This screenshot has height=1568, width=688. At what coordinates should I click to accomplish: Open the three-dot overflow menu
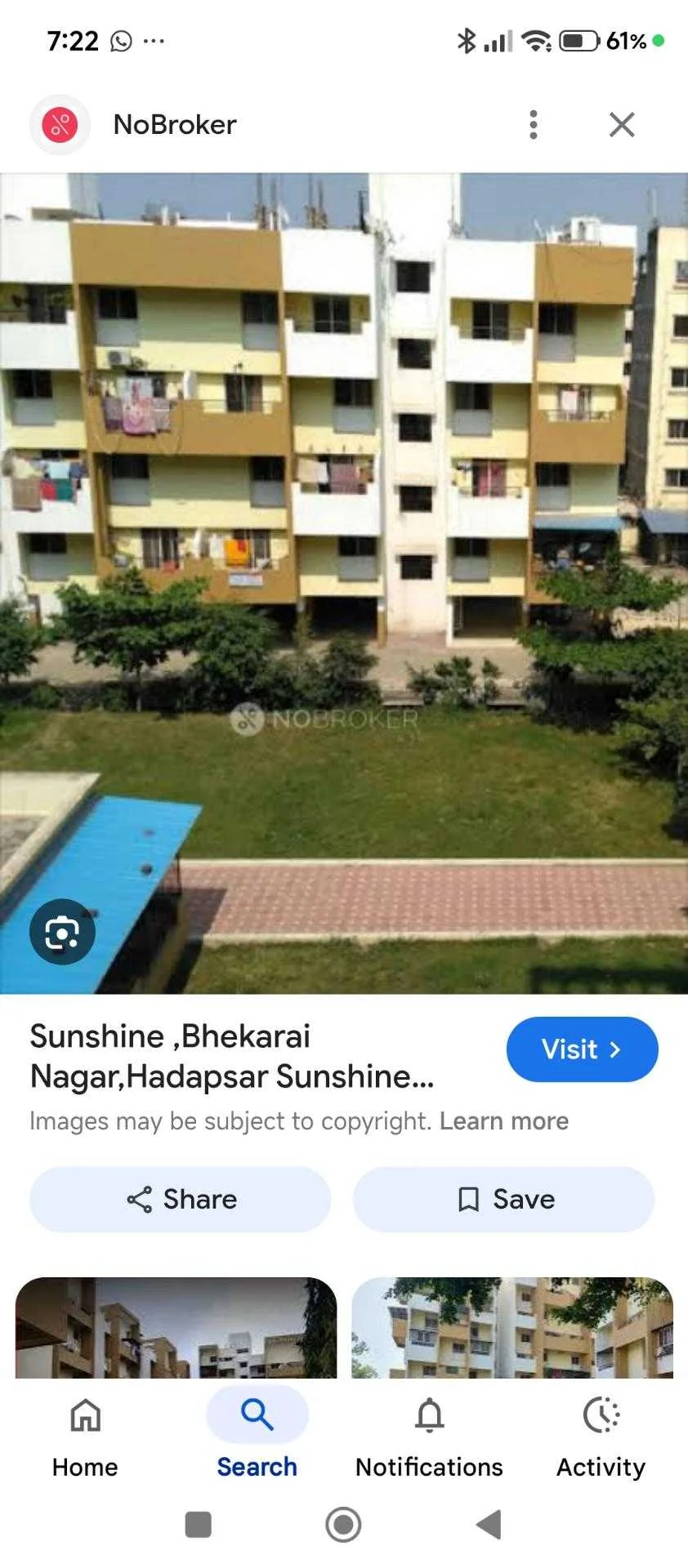click(533, 124)
